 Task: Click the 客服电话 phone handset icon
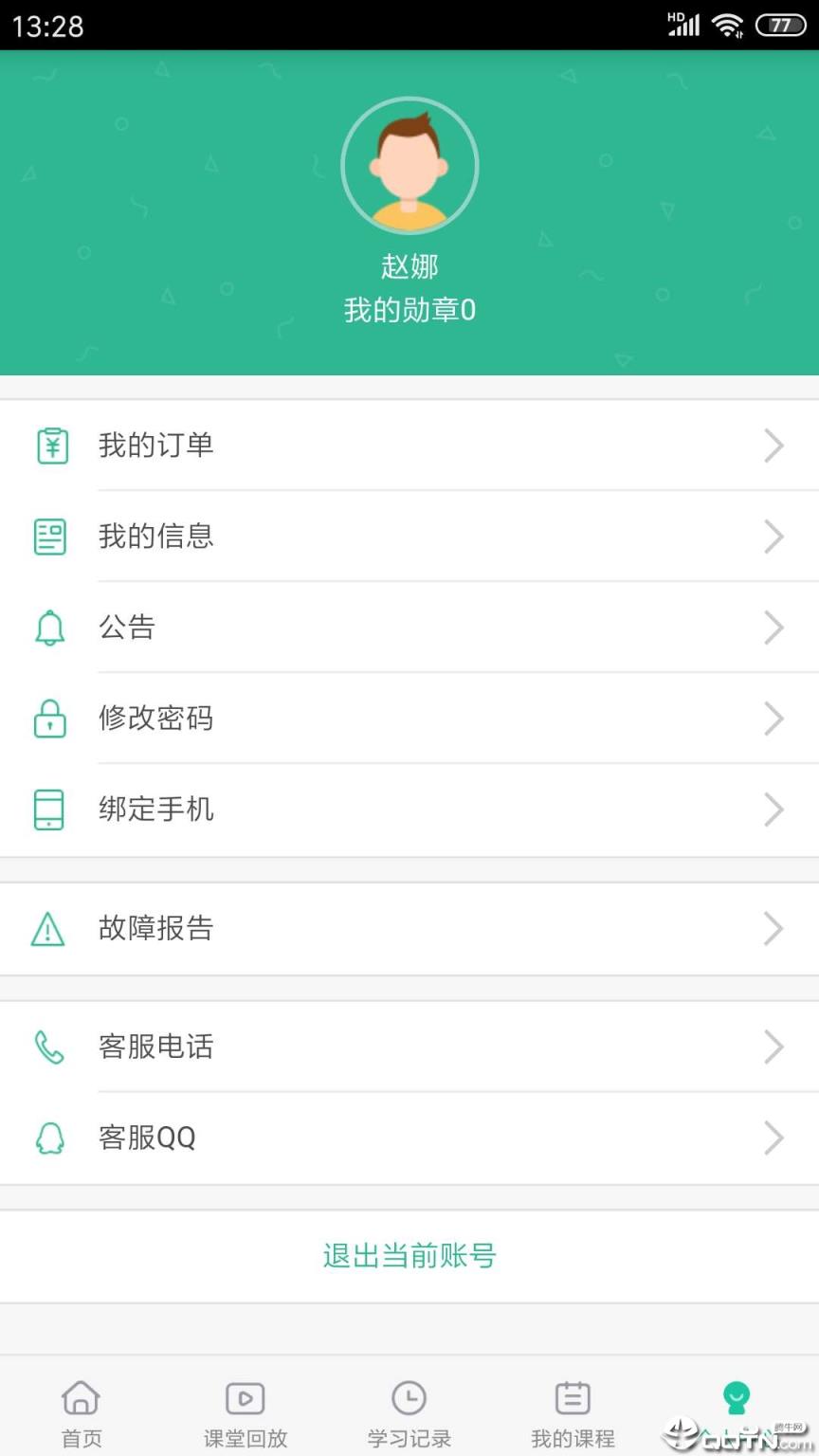50,1046
